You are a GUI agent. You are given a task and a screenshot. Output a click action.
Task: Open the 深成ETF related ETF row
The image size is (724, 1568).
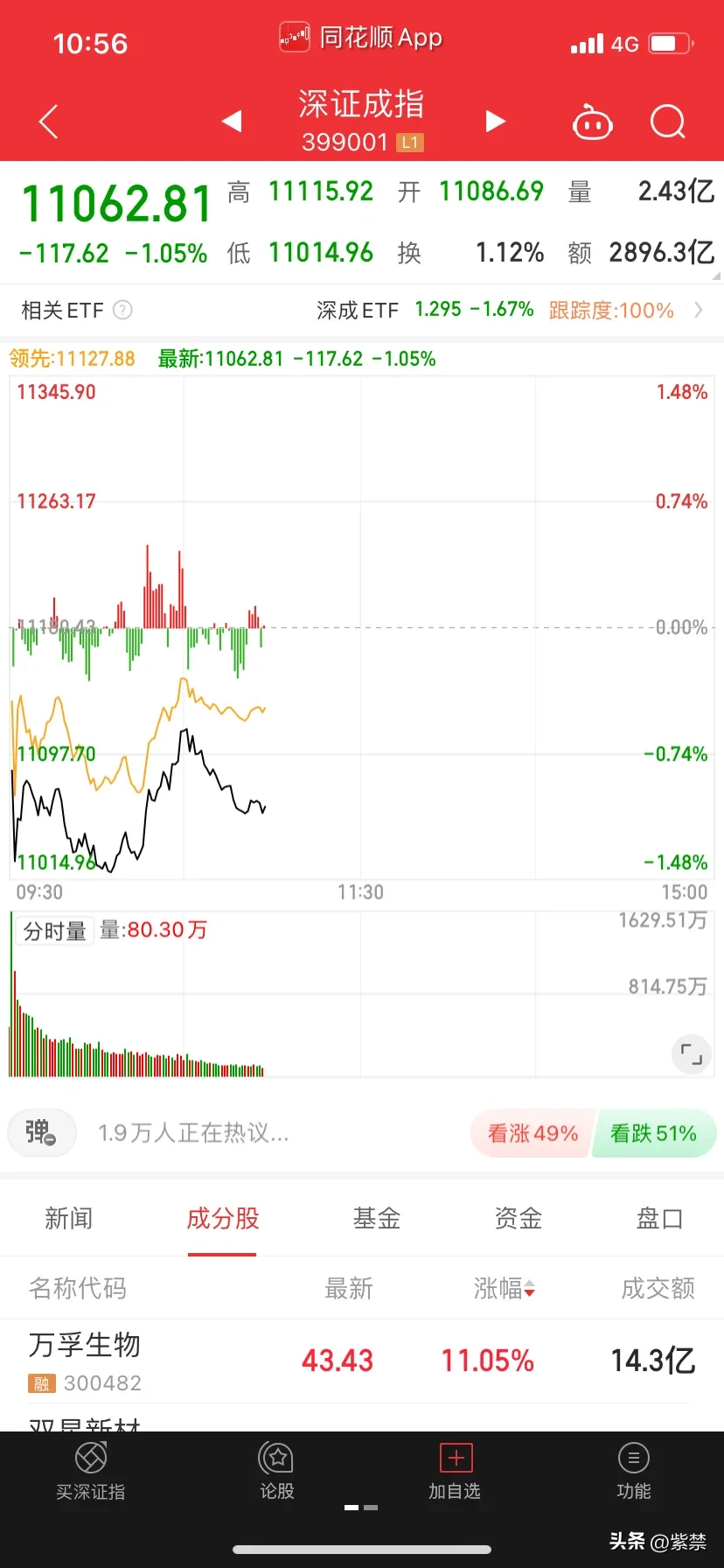(x=507, y=310)
